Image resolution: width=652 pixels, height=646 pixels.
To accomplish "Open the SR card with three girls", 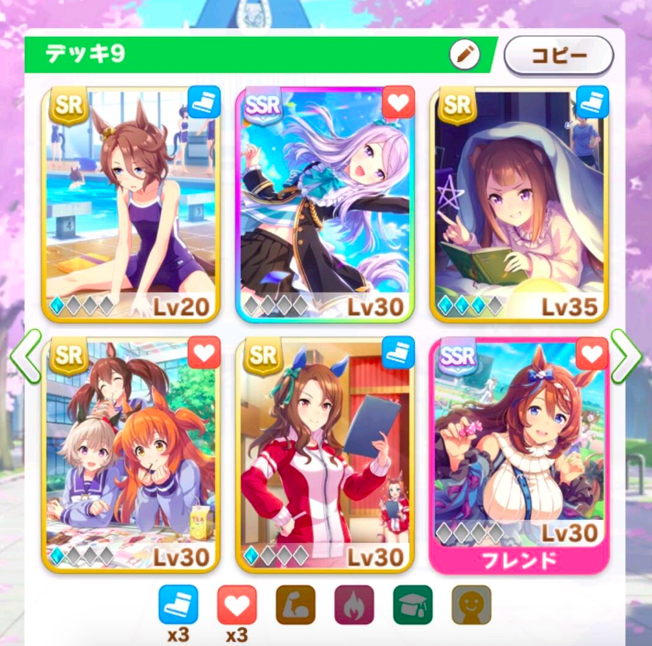I will click(132, 454).
